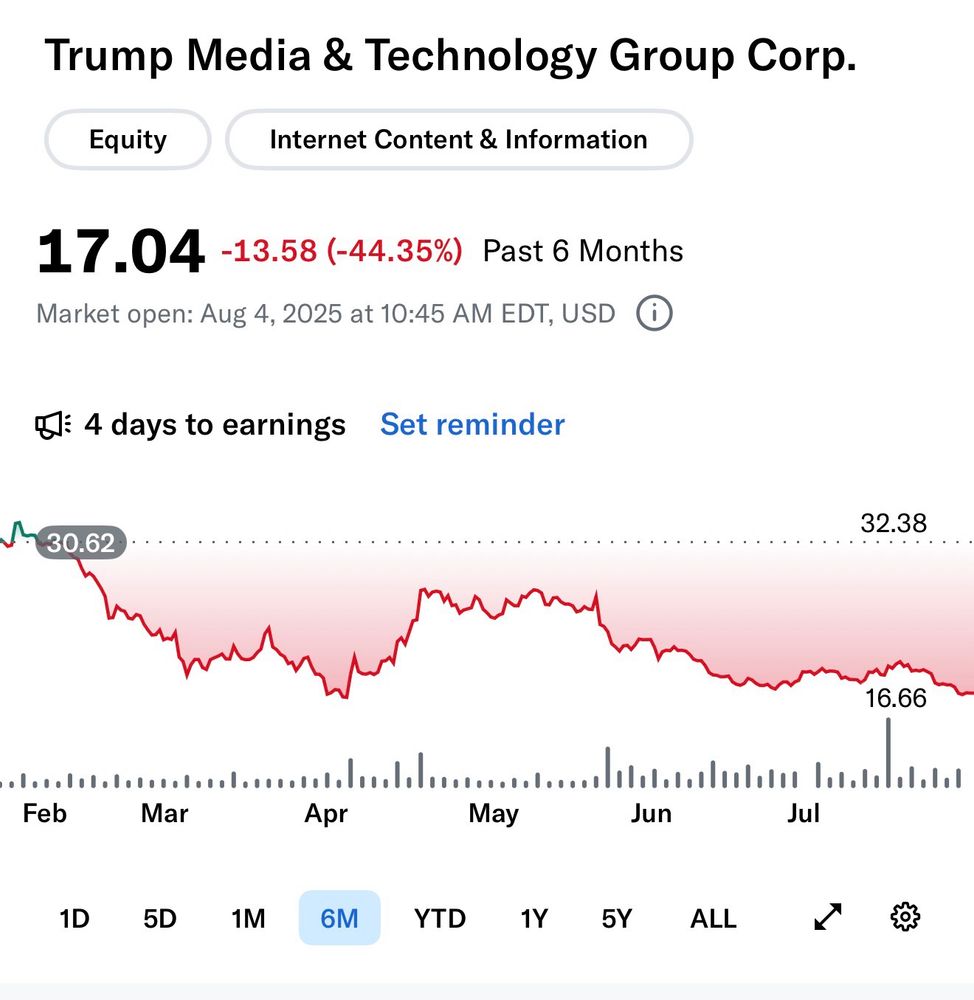
Task: Select the ALL timeframe
Action: click(x=712, y=917)
